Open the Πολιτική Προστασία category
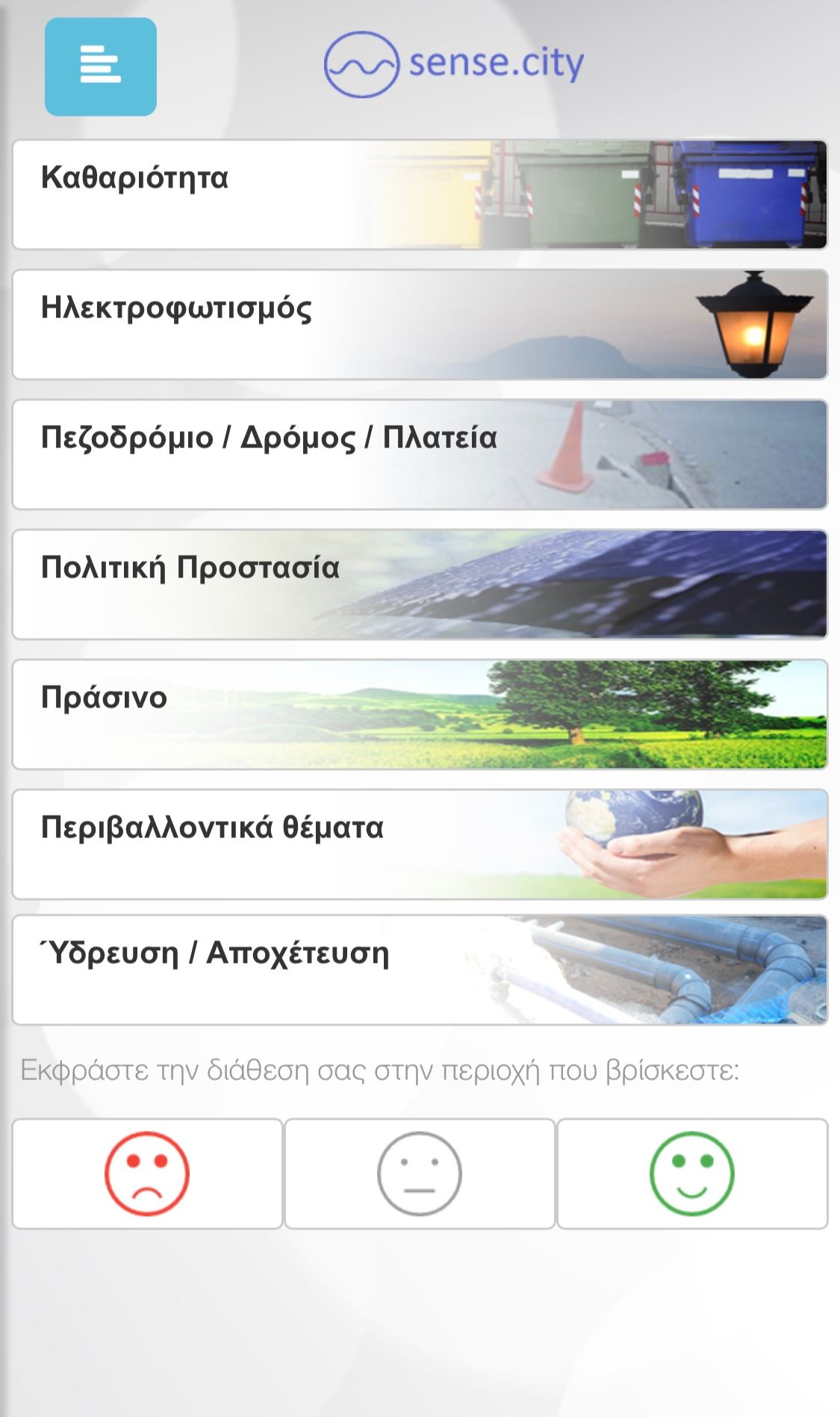 point(420,584)
